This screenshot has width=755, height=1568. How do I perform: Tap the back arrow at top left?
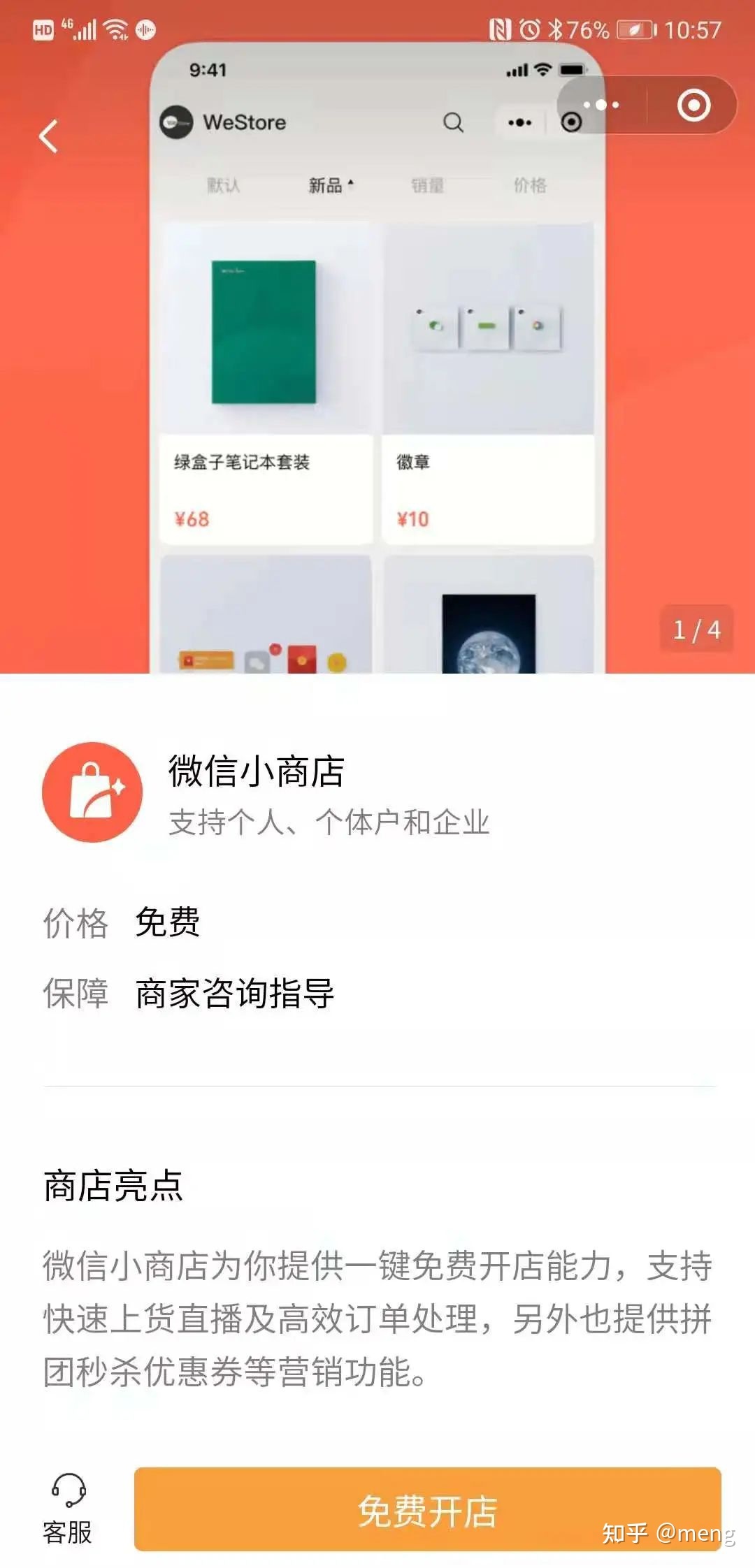coord(46,135)
